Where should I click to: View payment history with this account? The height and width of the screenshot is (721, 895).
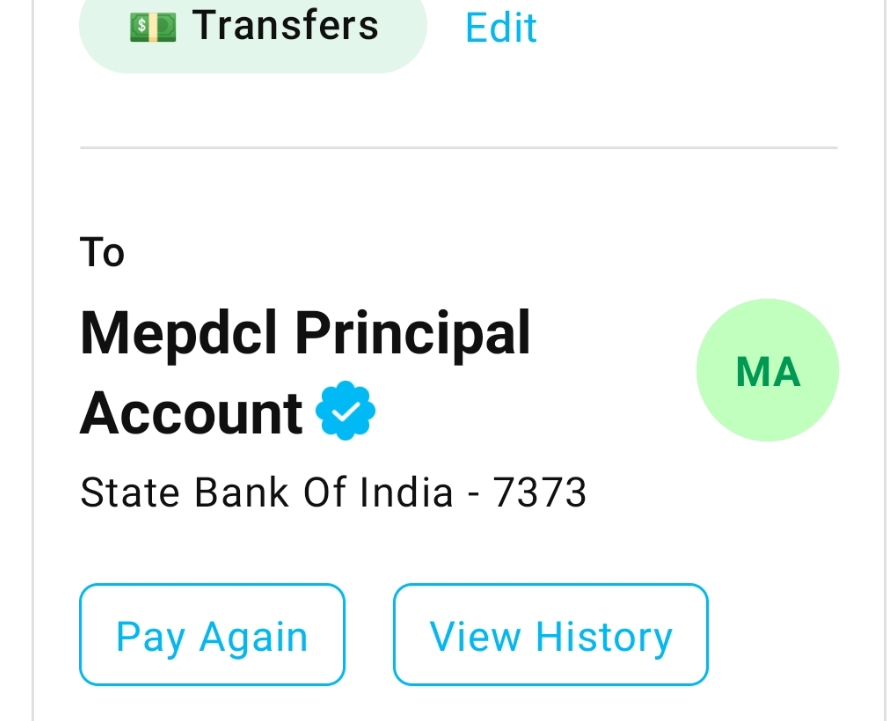tap(550, 636)
